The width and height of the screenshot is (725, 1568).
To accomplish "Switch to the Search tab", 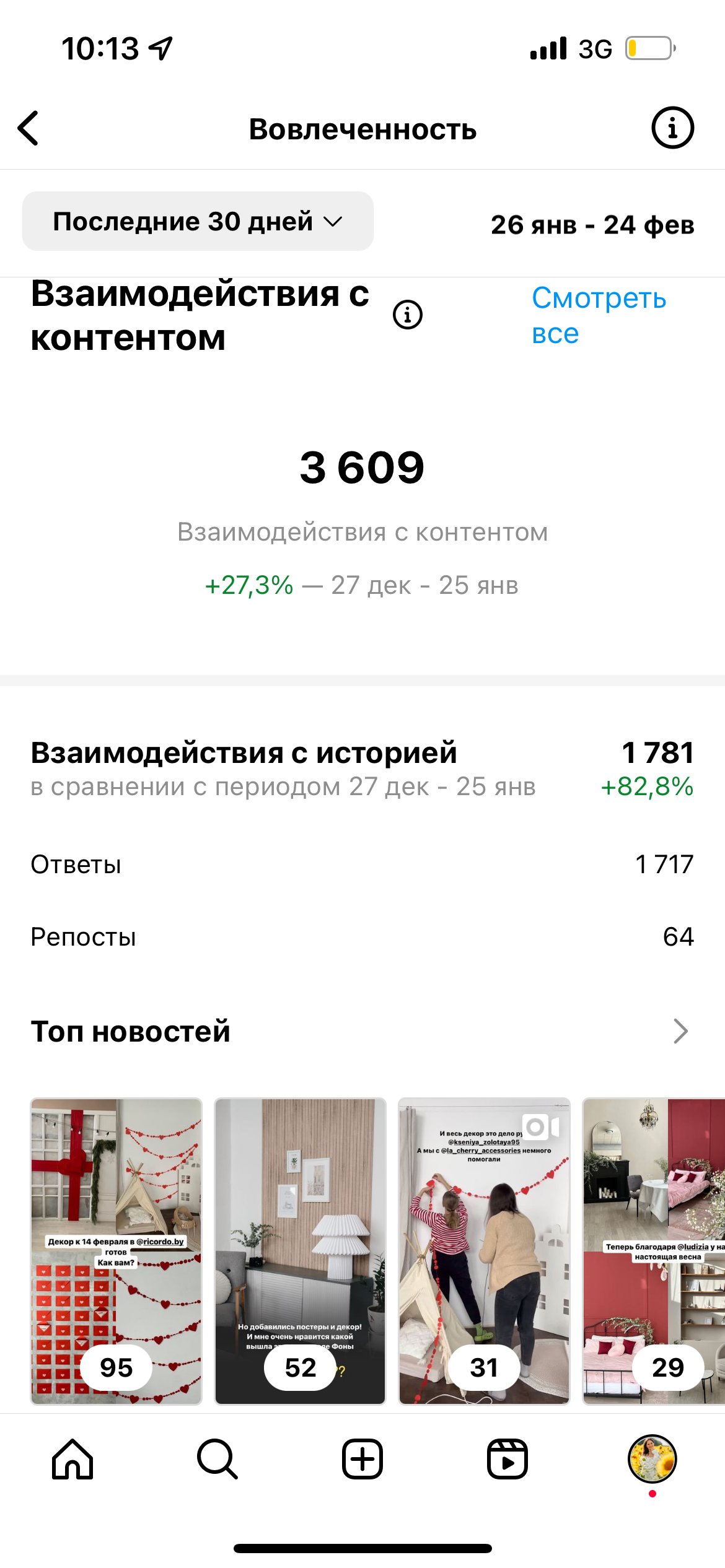I will 217,1458.
